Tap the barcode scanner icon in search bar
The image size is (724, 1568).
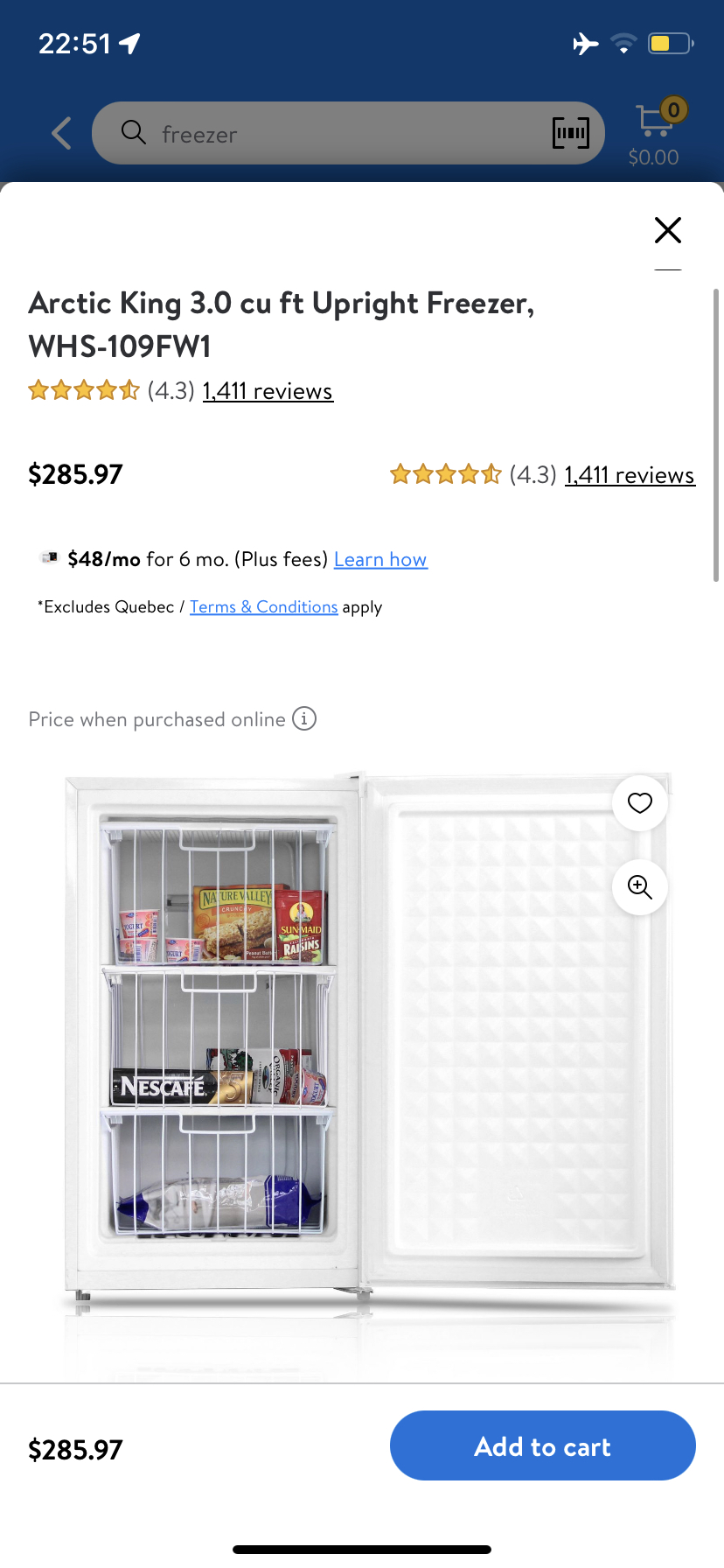[570, 133]
